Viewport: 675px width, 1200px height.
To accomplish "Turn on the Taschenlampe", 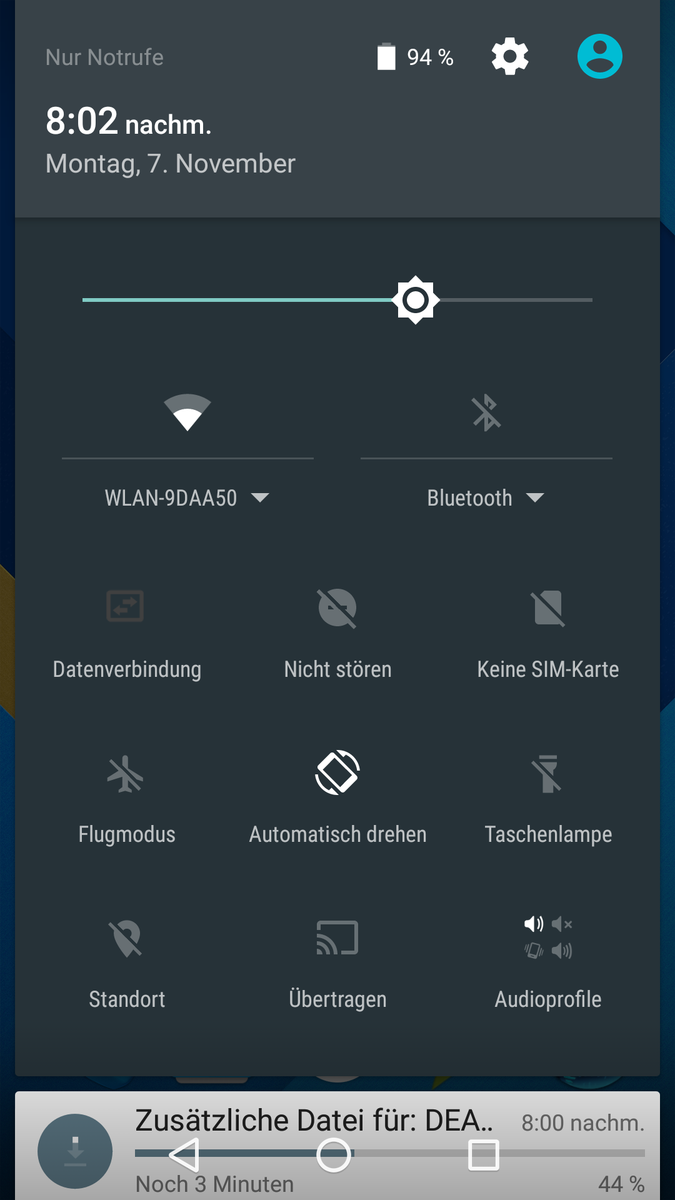I will (x=548, y=773).
